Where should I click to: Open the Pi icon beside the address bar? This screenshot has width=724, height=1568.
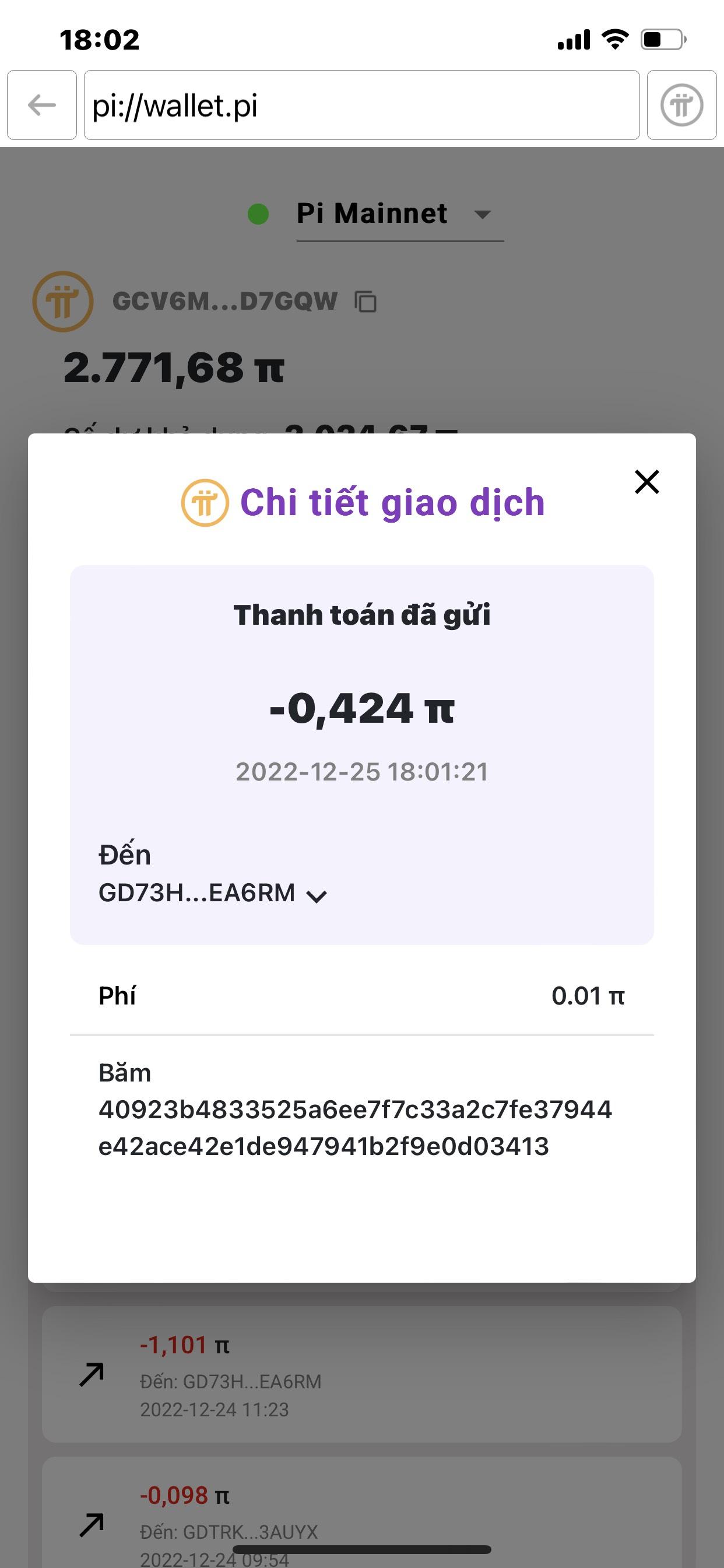(x=681, y=104)
